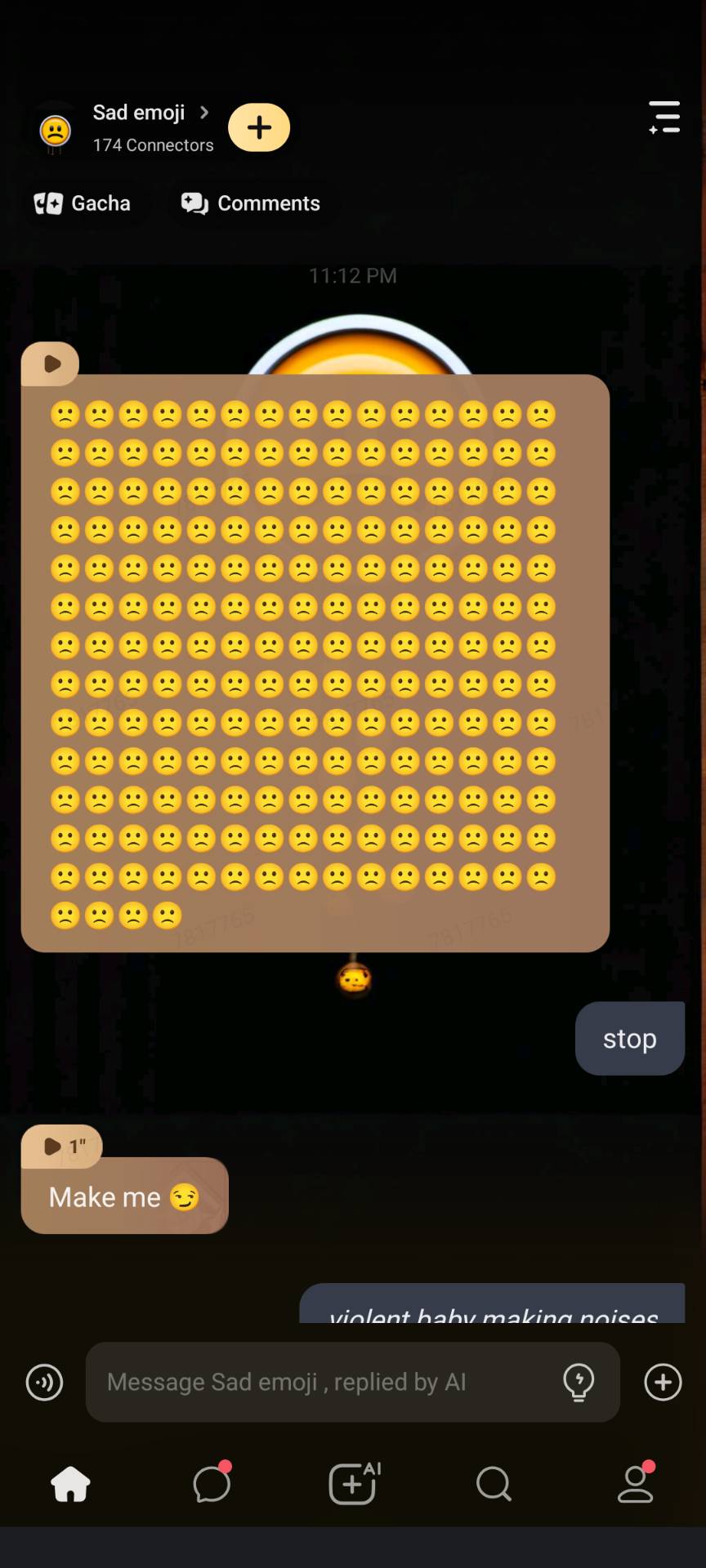Play audio of the emoji wall message

(51, 363)
